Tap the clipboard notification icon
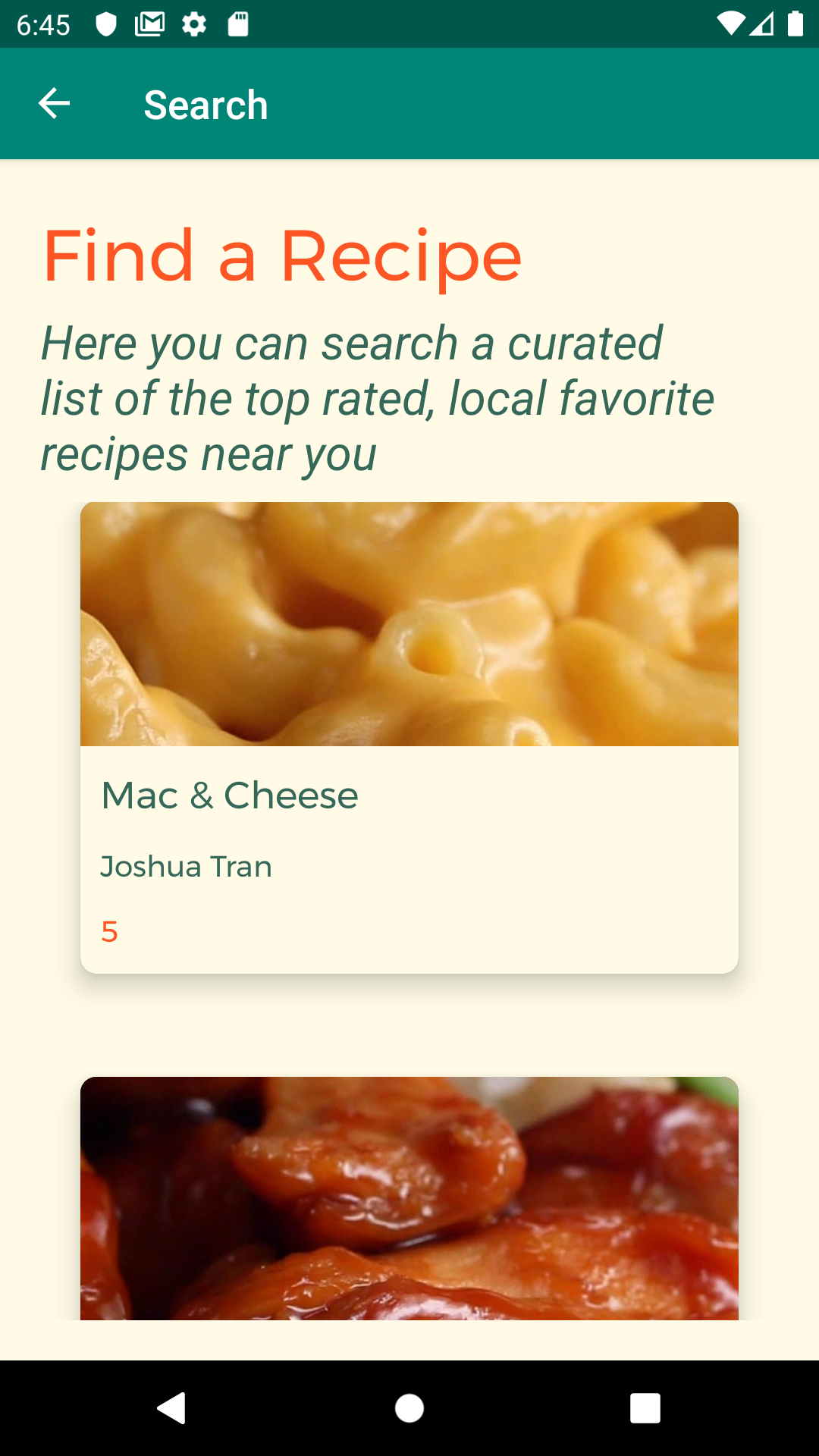 pos(237,25)
